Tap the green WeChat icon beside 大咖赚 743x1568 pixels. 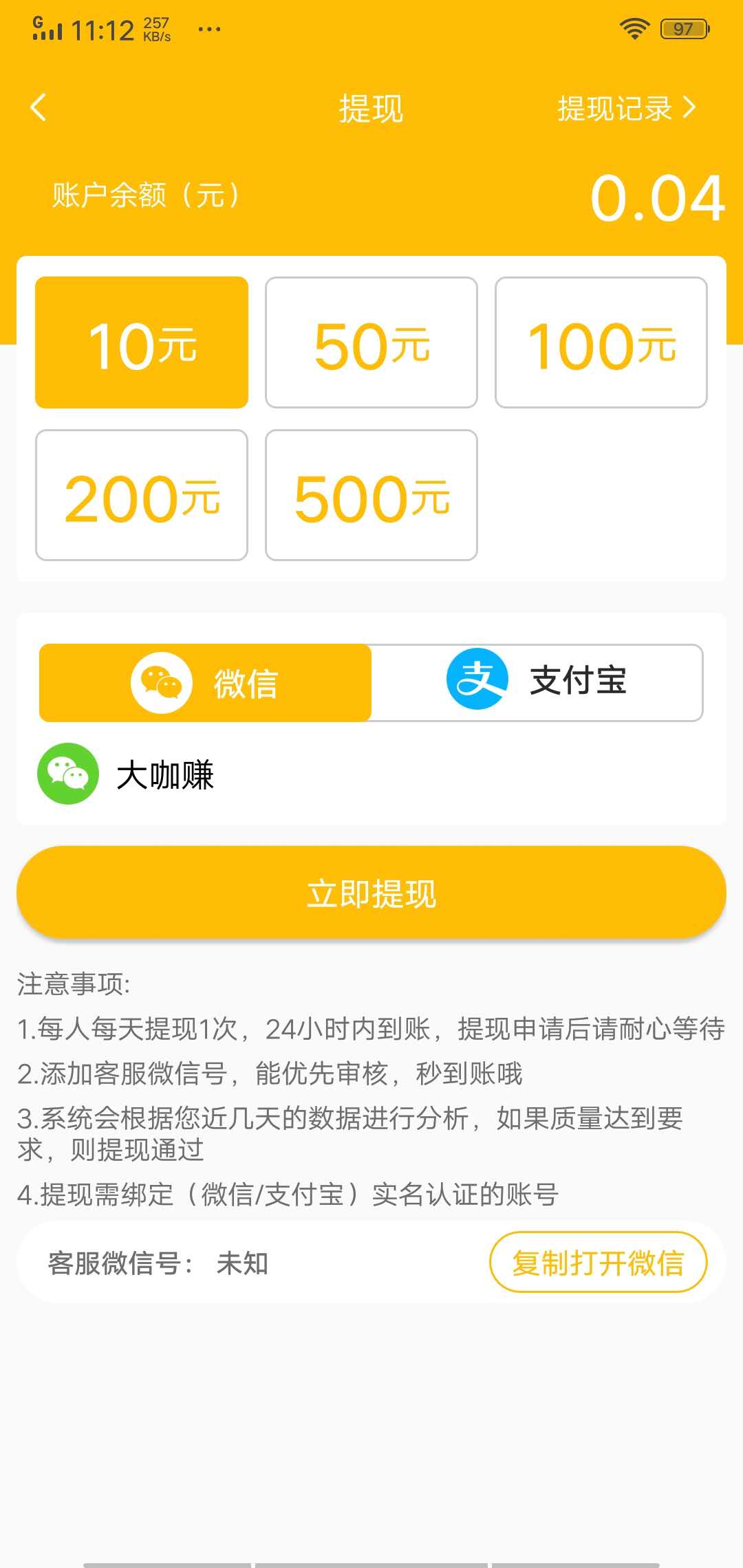67,776
